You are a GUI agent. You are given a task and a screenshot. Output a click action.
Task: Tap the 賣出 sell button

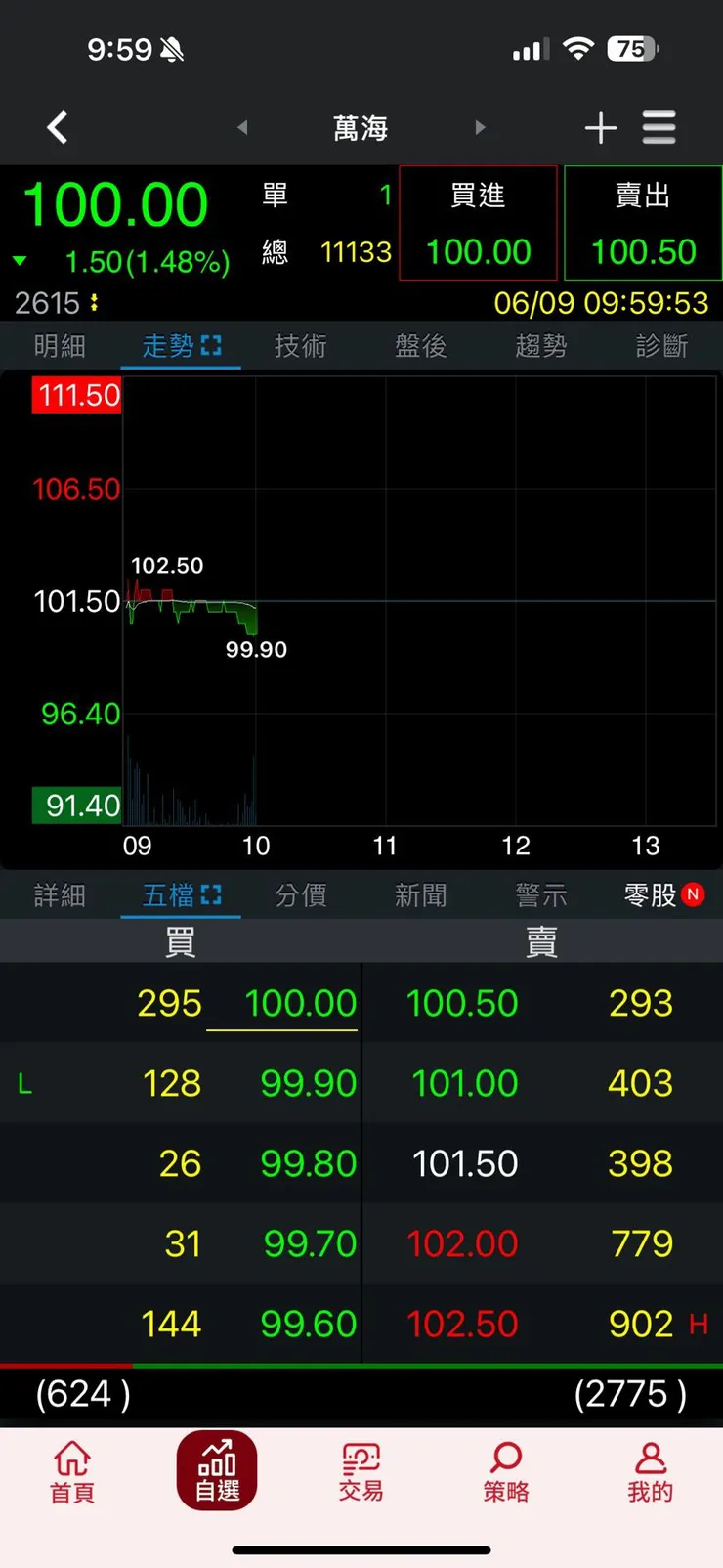tap(643, 223)
